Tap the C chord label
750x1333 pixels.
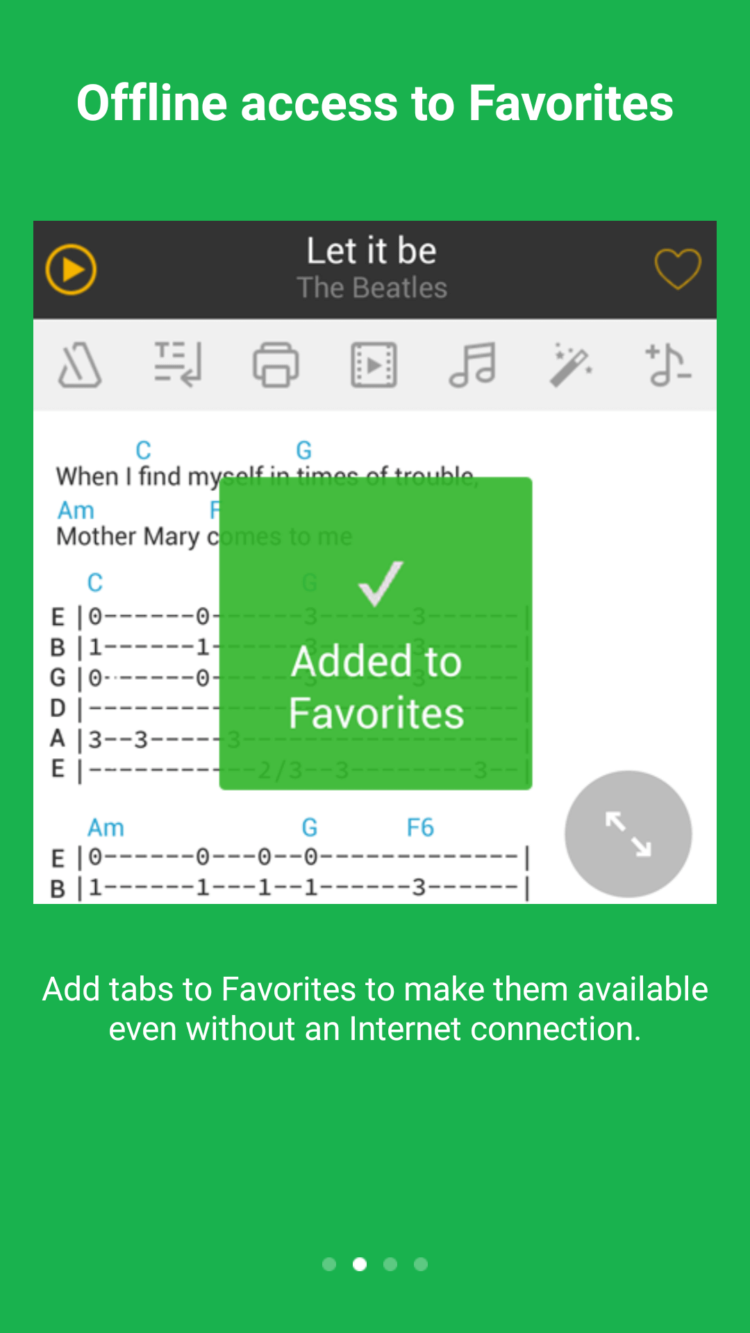(143, 449)
